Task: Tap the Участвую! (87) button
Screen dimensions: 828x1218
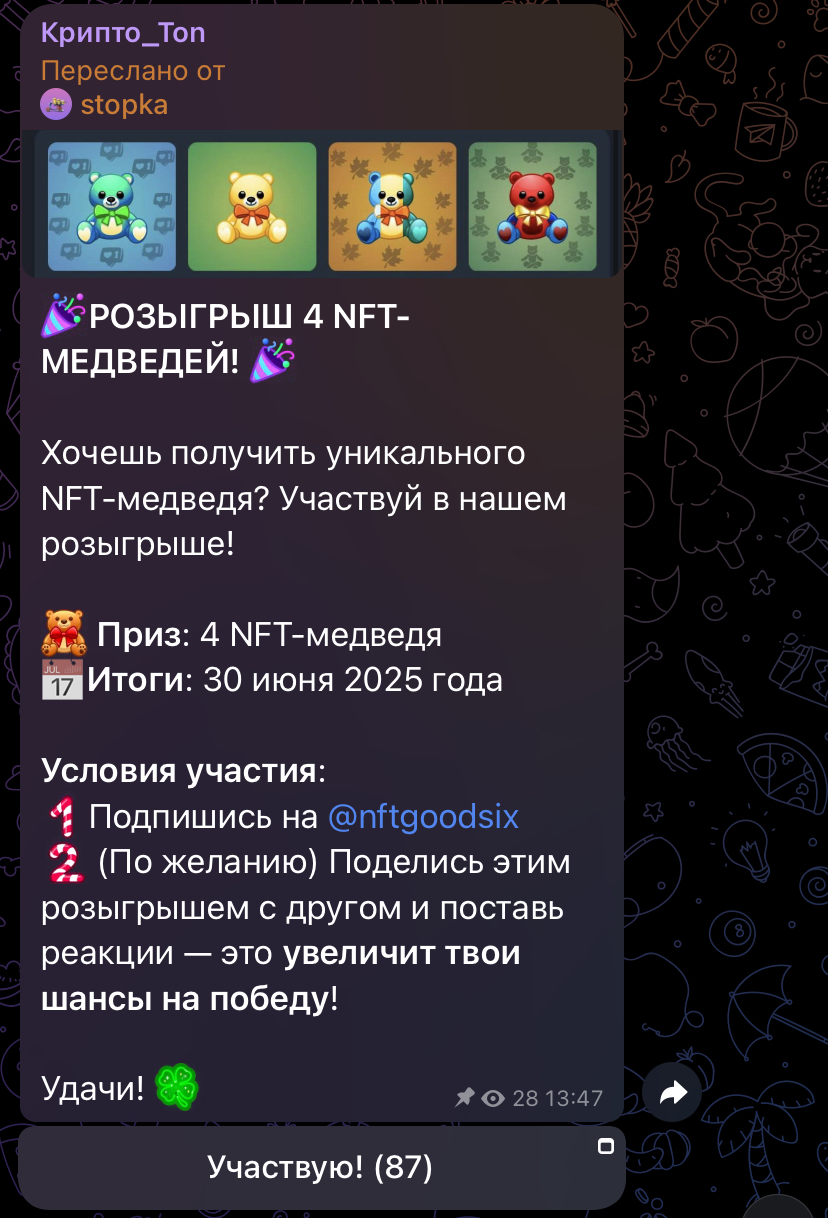Action: (321, 1167)
